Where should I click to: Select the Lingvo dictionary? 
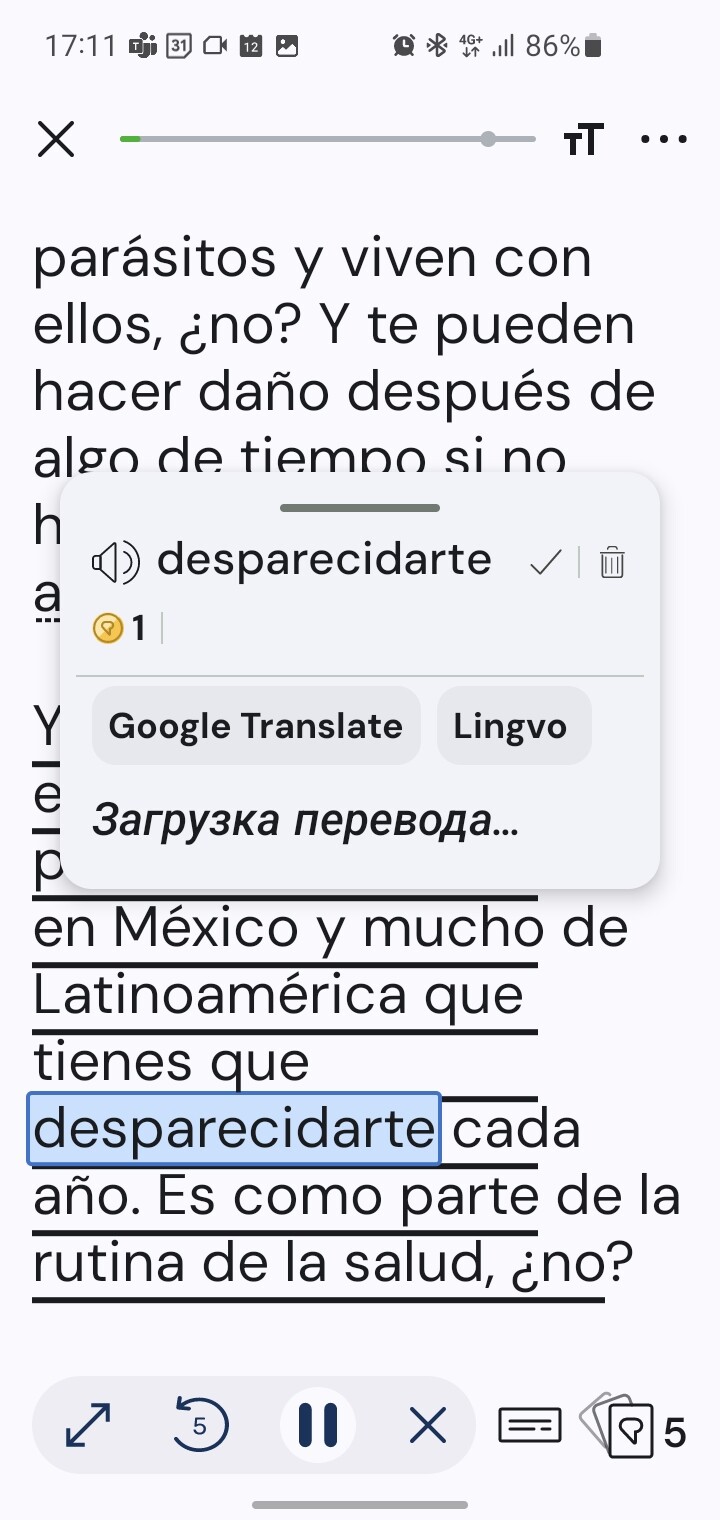pyautogui.click(x=514, y=725)
